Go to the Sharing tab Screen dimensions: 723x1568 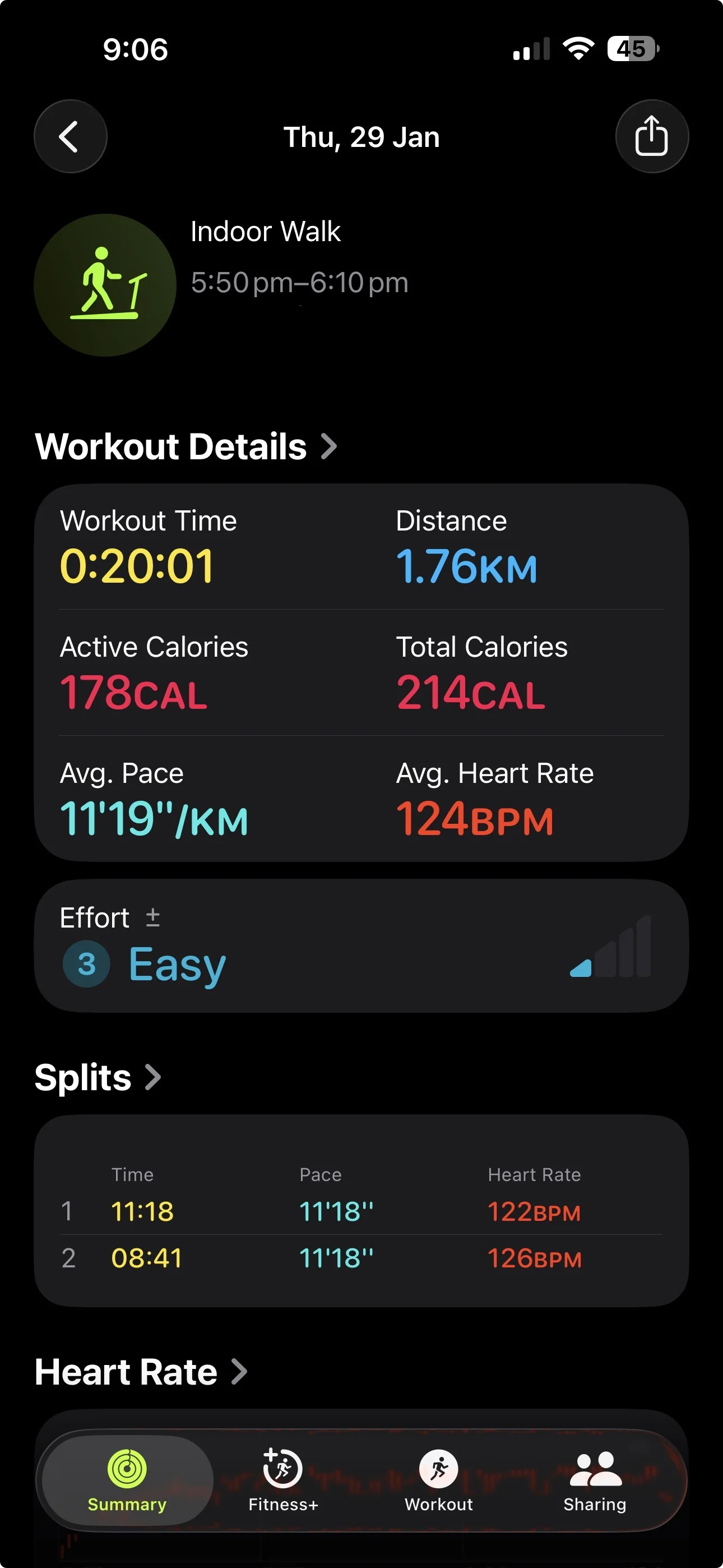[x=595, y=1481]
